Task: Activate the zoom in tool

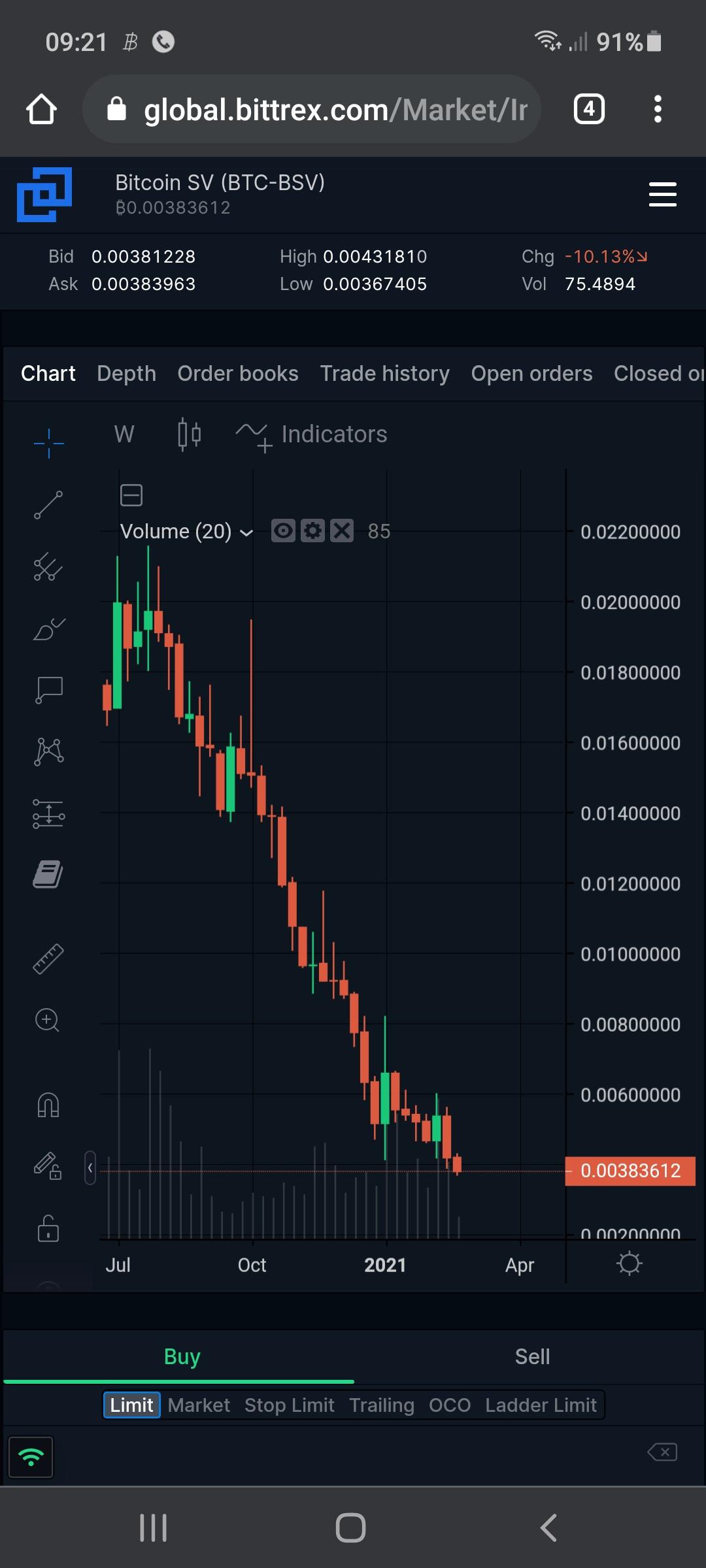Action: (48, 1020)
